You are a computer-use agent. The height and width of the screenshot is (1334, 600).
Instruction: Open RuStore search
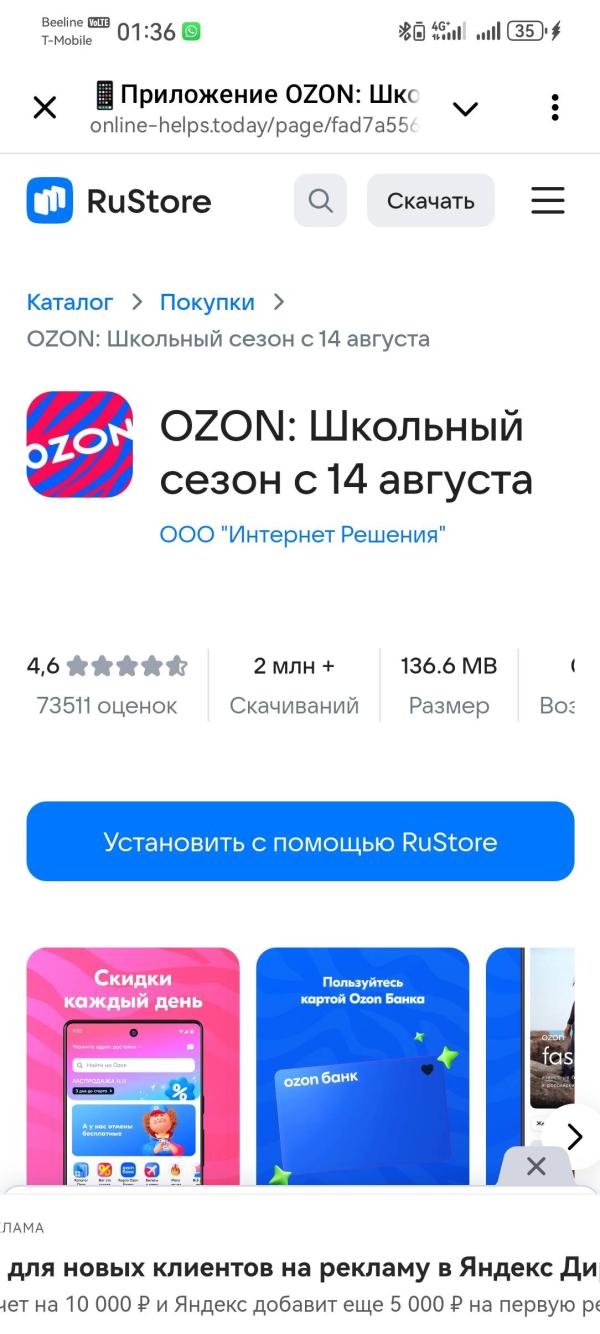click(x=320, y=200)
